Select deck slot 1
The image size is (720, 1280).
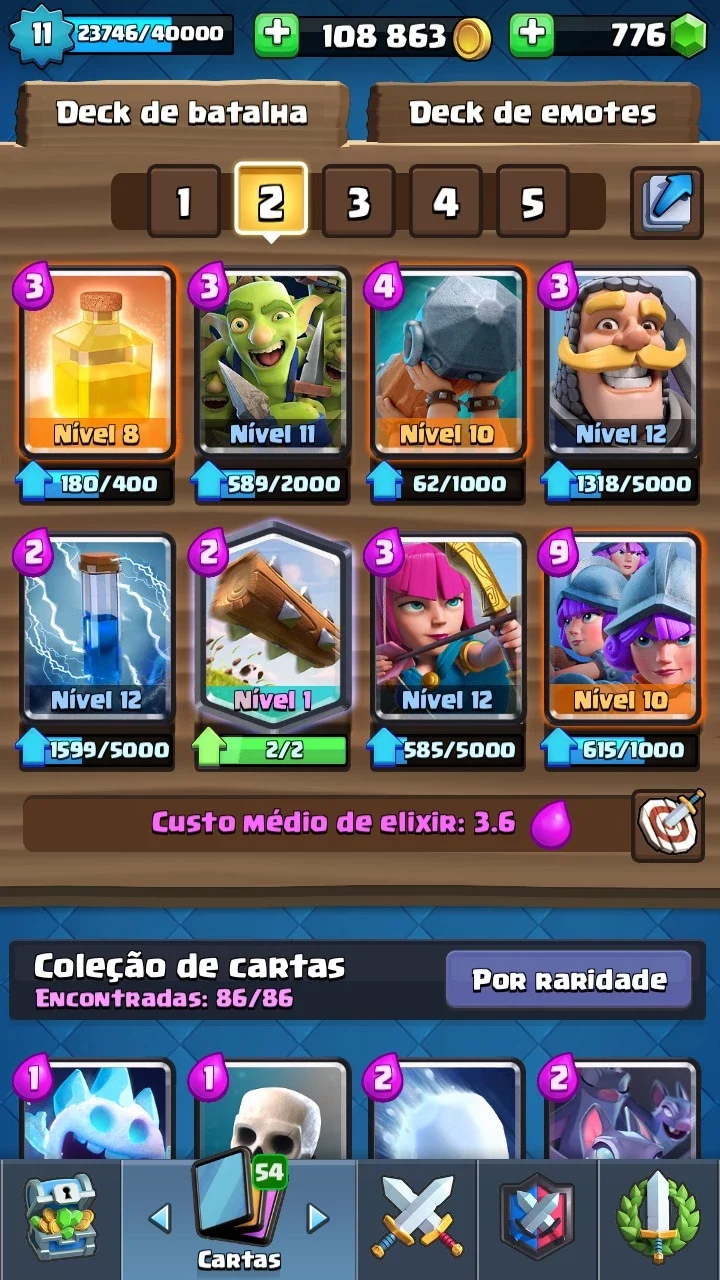183,202
